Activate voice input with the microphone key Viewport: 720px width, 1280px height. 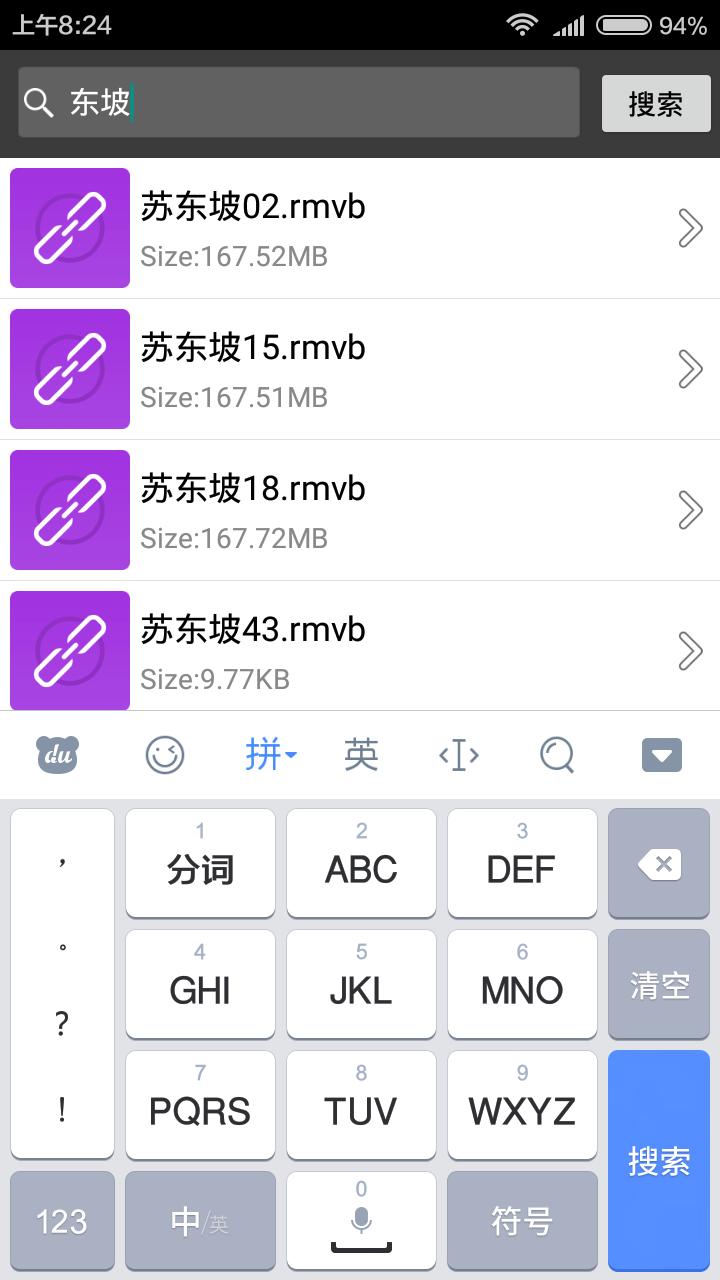[x=361, y=1220]
